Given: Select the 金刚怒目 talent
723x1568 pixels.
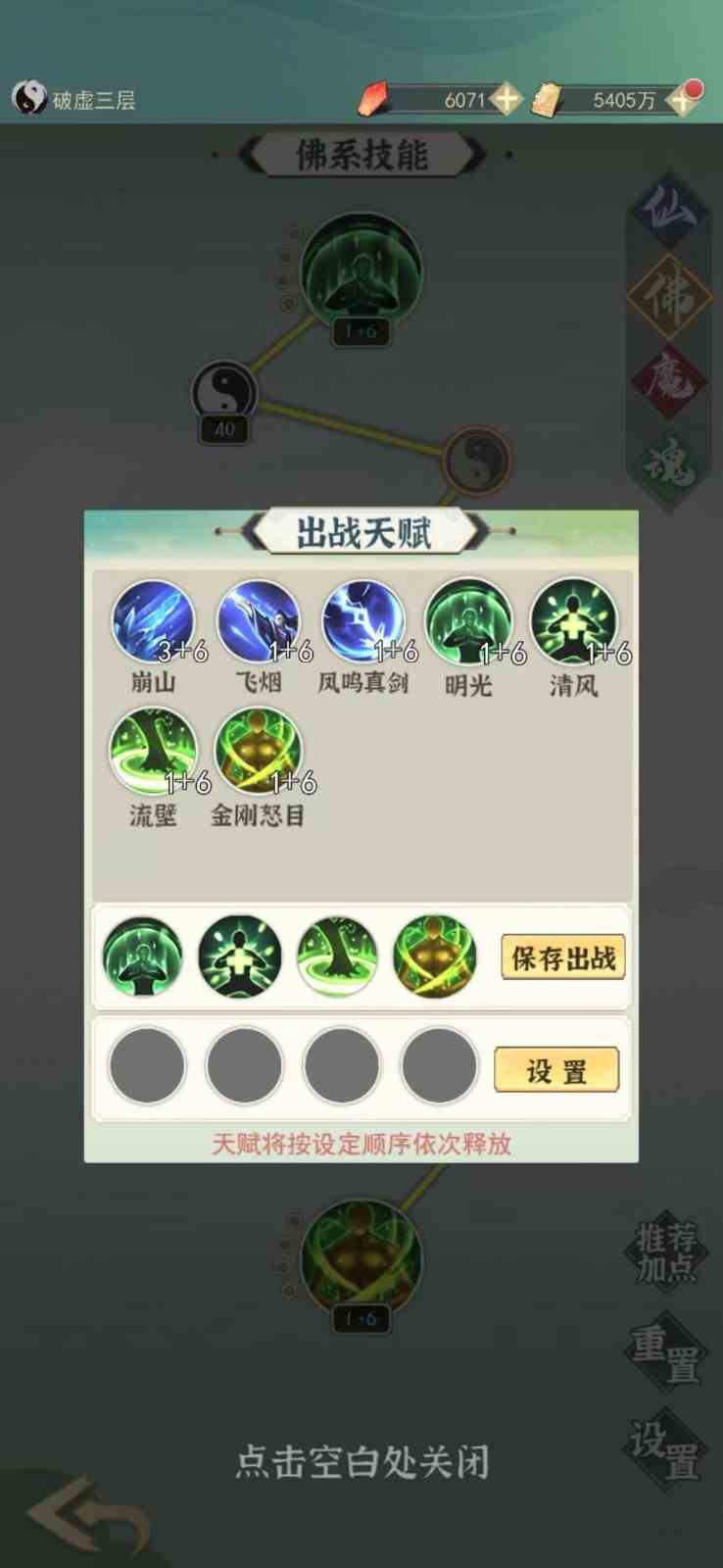Looking at the screenshot, I should click(258, 752).
